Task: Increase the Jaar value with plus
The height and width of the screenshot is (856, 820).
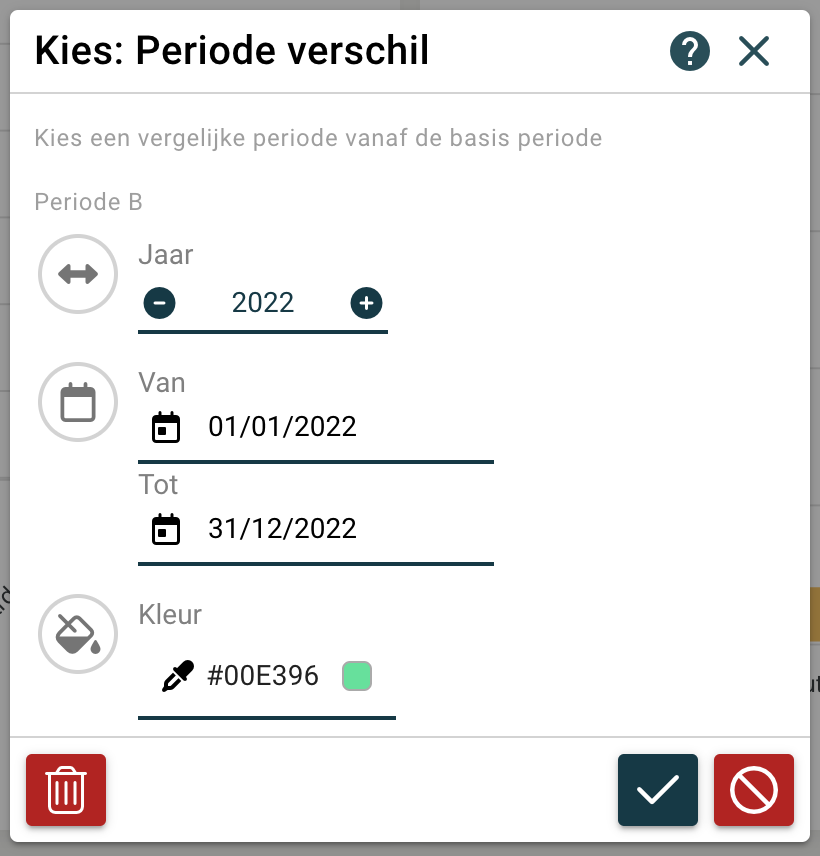Action: tap(366, 303)
